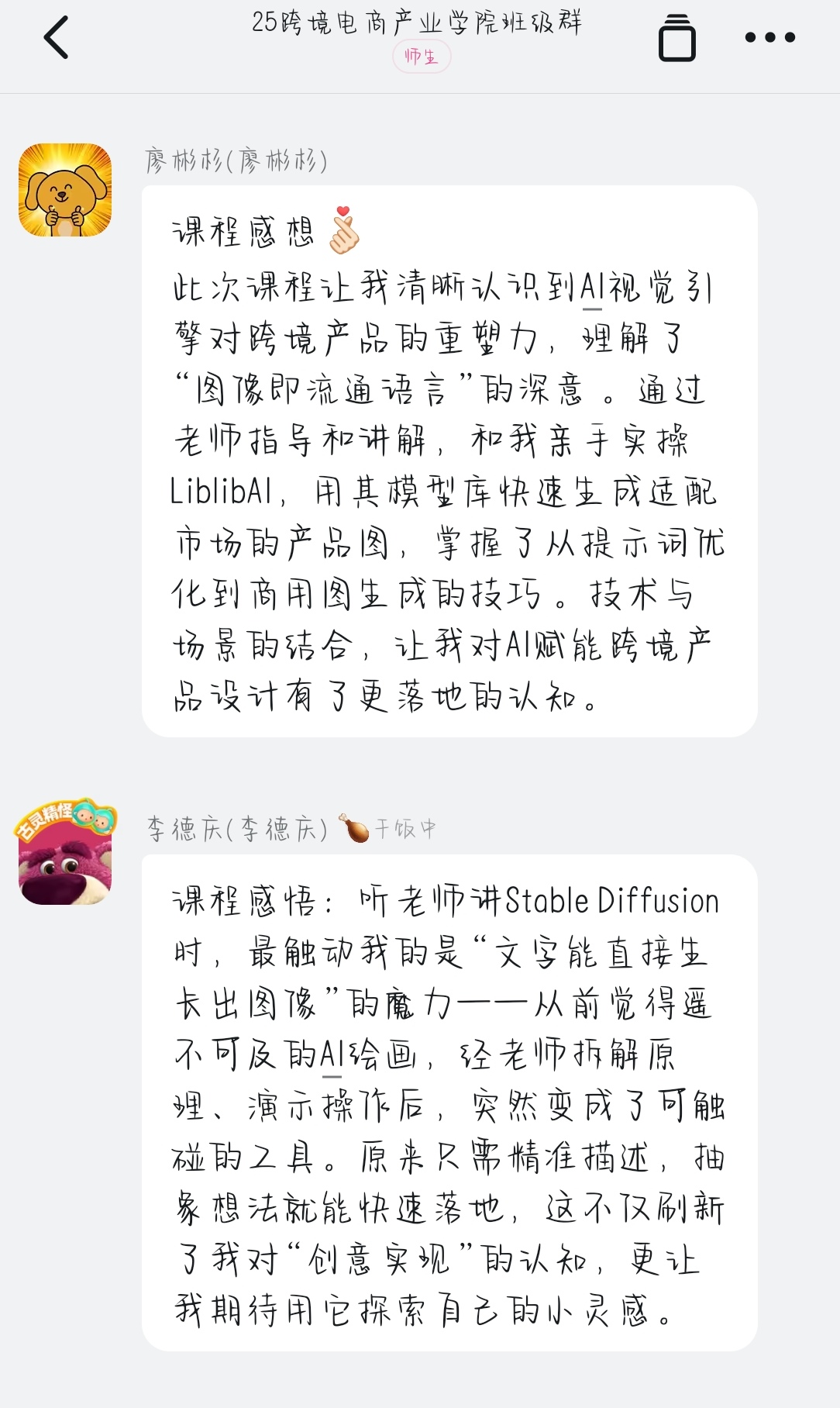Screen dimensions: 840x1408
Task: Go back from the class group chat
Action: click(x=56, y=37)
